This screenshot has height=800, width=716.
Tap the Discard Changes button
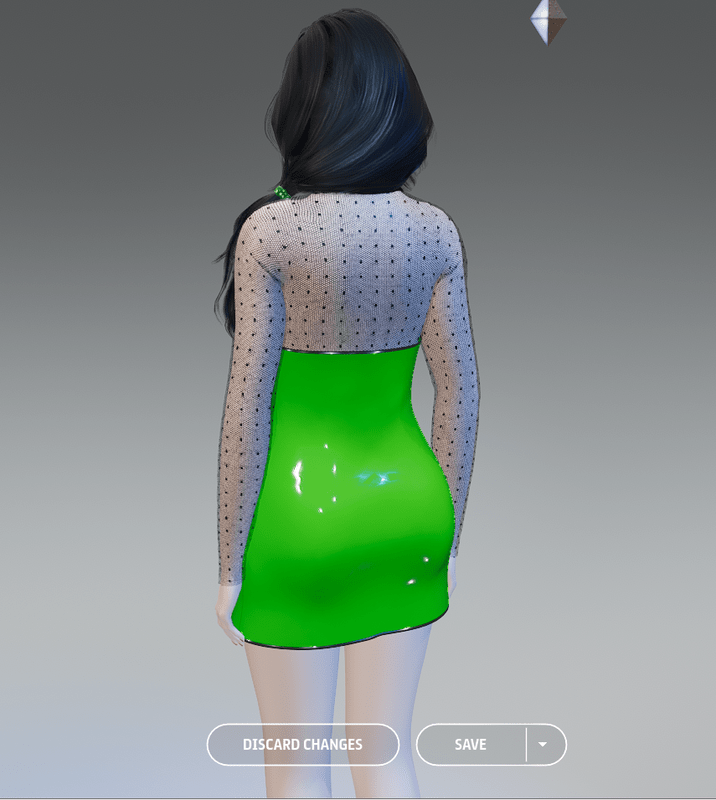(x=302, y=745)
